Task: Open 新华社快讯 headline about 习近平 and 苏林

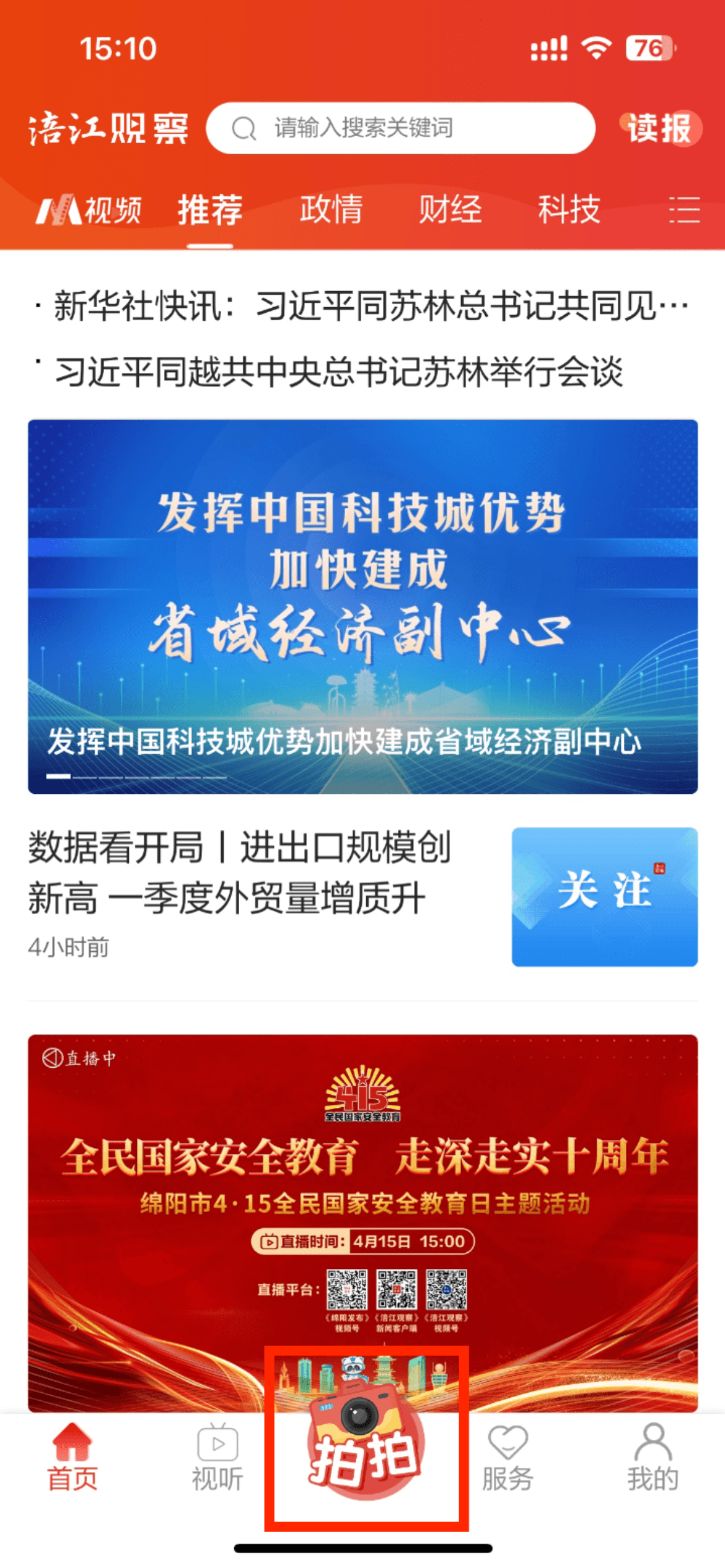Action: [x=371, y=306]
